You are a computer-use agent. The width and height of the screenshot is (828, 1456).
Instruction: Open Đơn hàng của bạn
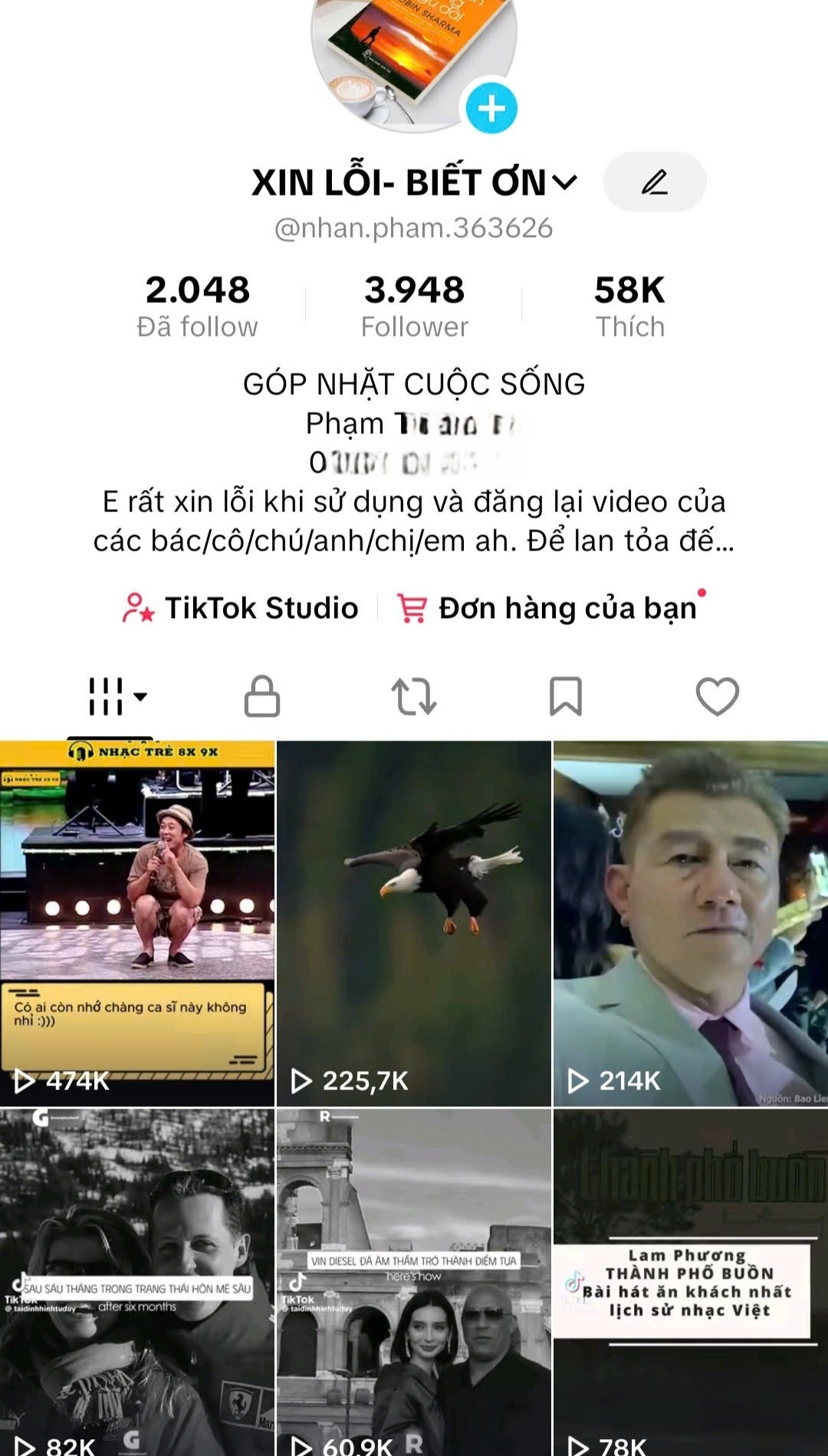click(x=566, y=607)
